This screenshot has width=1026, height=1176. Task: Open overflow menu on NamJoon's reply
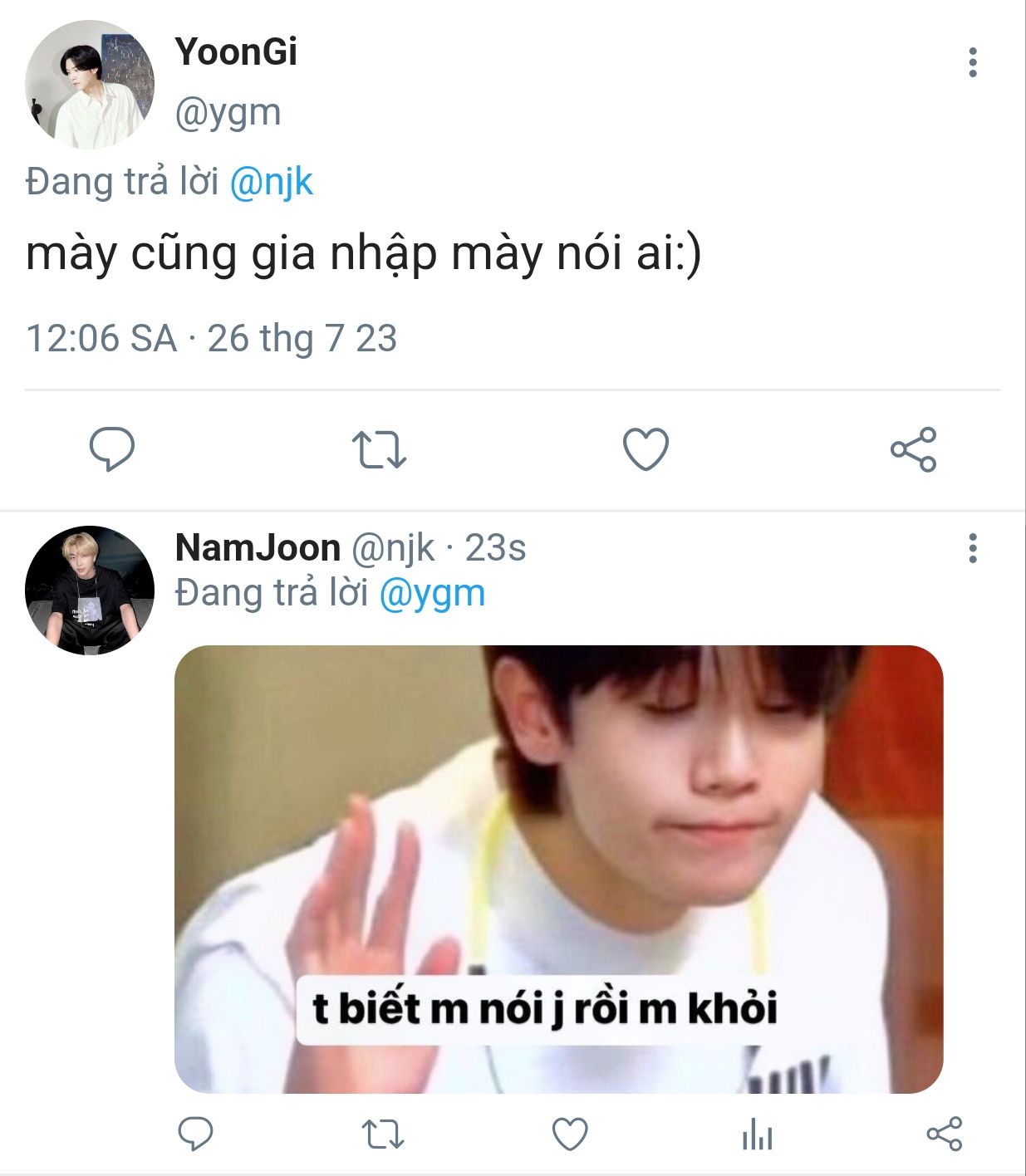972,548
